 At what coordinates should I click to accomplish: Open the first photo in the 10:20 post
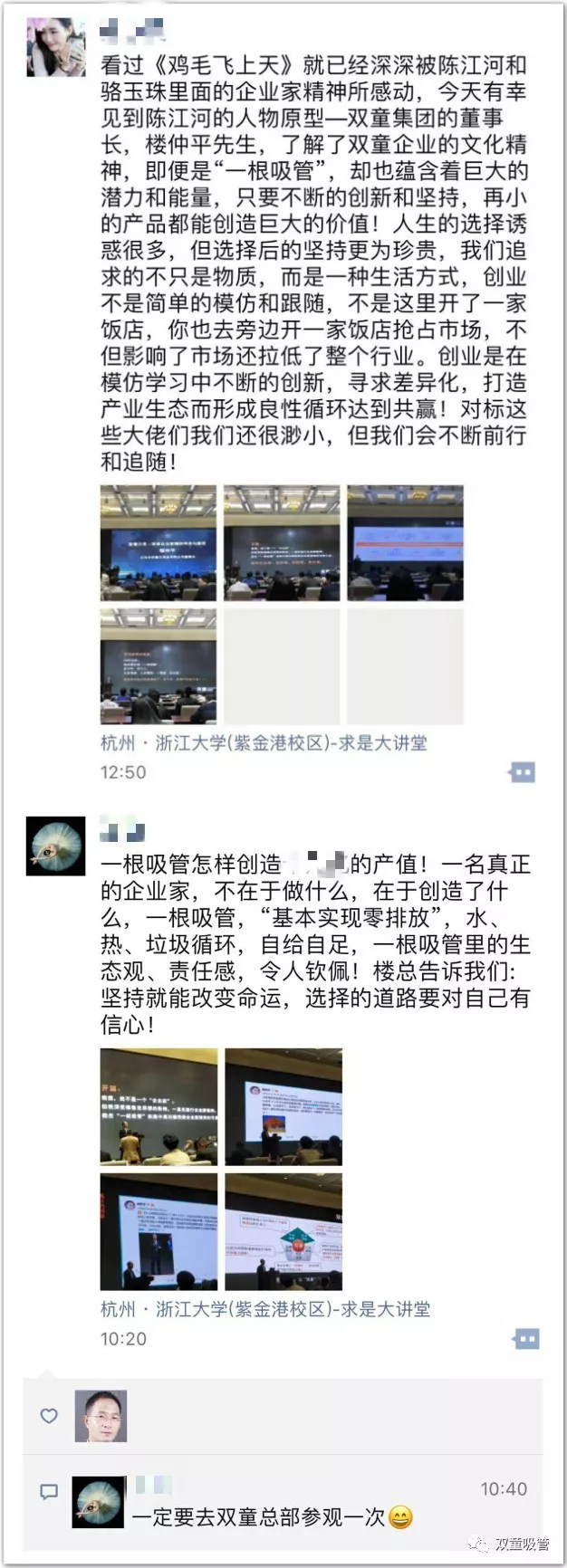(159, 1106)
